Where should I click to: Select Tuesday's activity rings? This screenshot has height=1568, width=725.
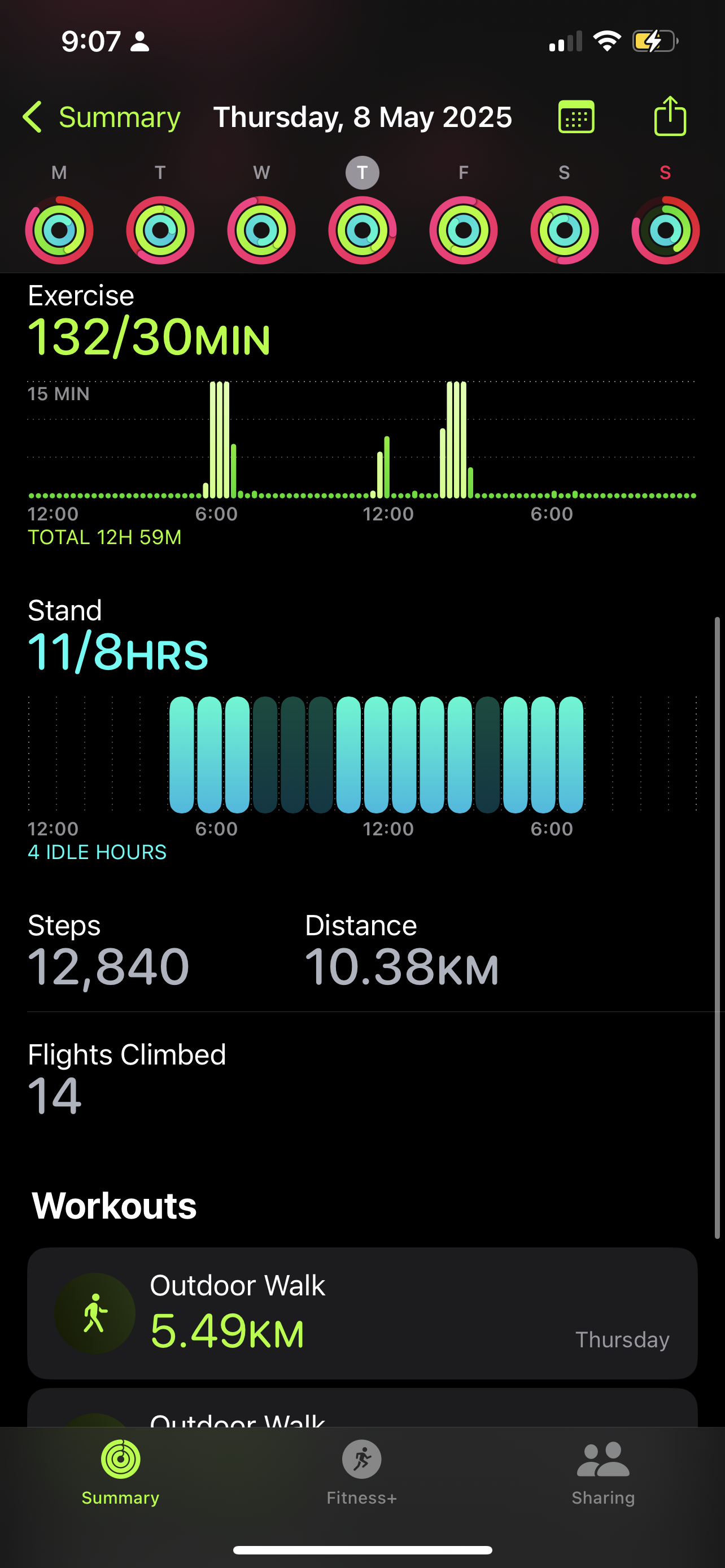pyautogui.click(x=160, y=230)
